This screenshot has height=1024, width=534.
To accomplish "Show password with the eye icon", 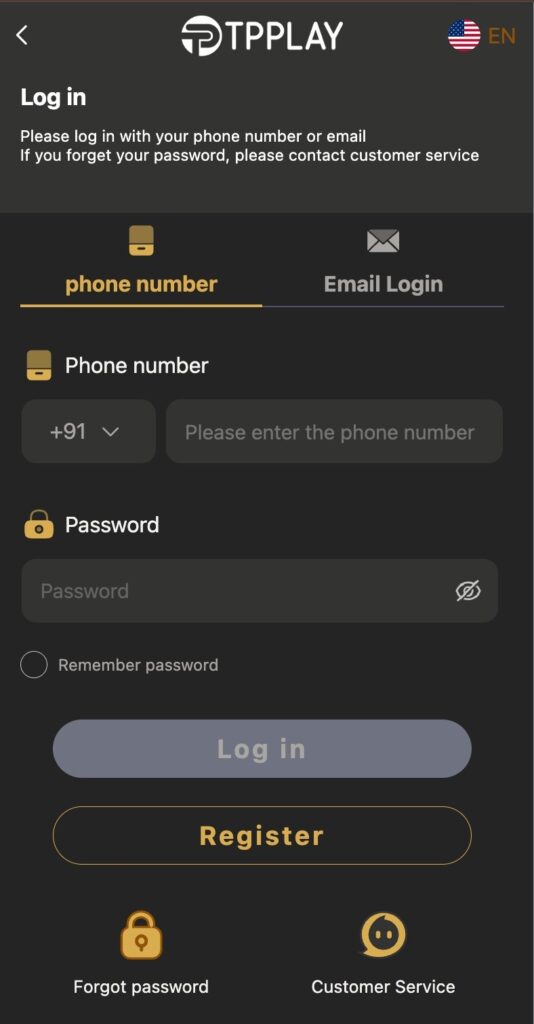I will [x=468, y=591].
